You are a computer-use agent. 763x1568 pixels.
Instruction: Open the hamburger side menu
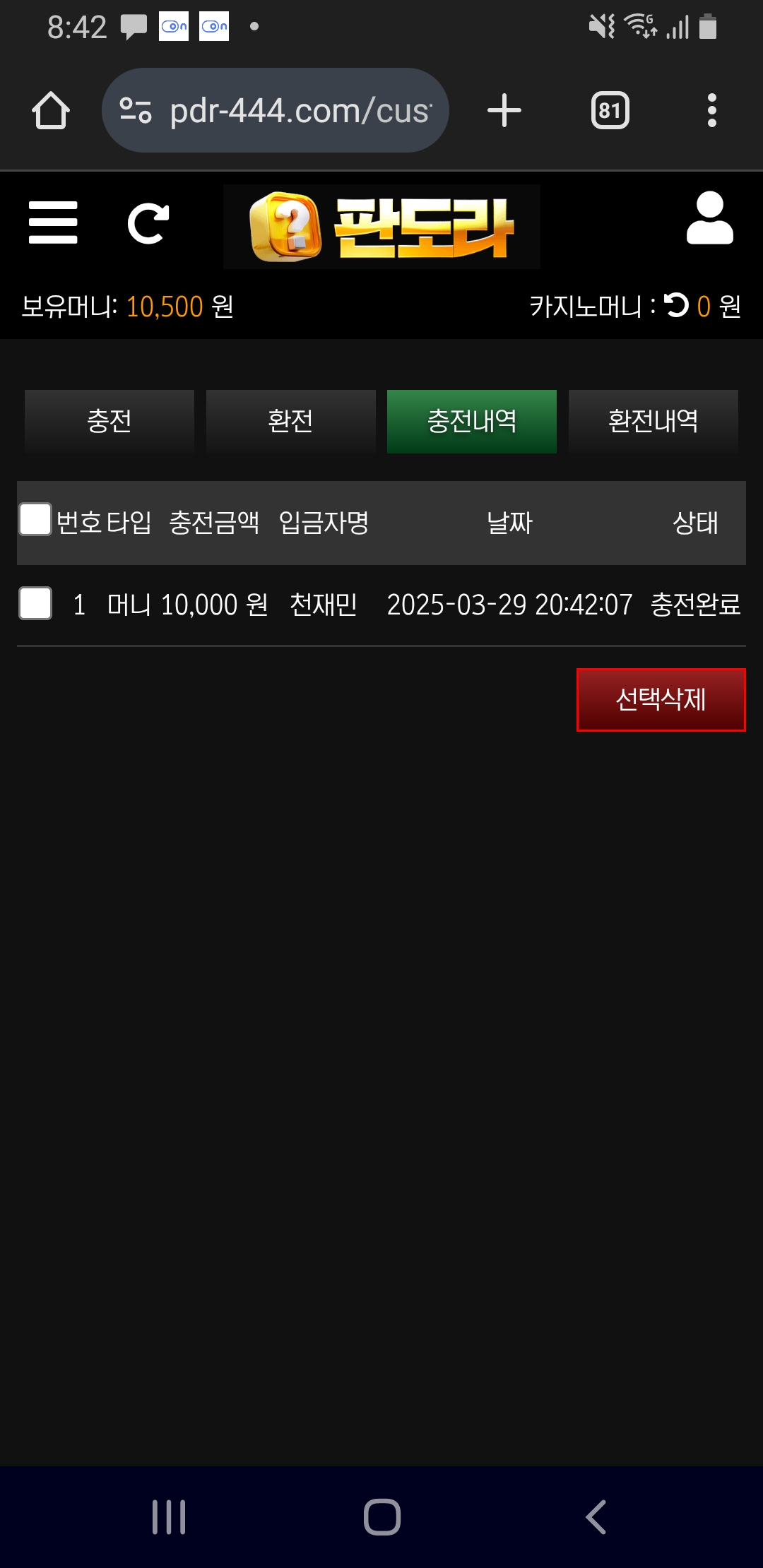[53, 222]
